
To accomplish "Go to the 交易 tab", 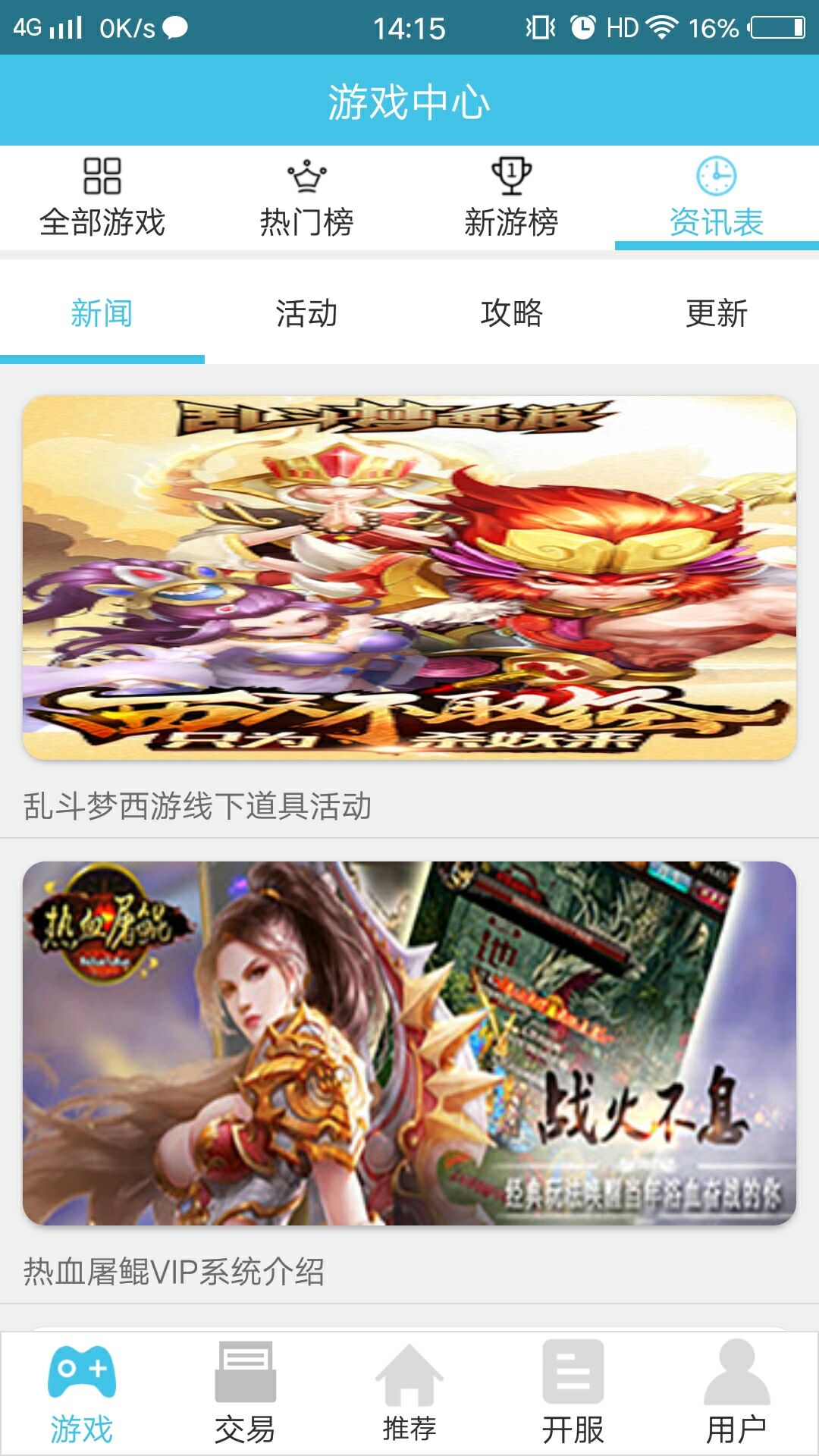I will 245,1394.
